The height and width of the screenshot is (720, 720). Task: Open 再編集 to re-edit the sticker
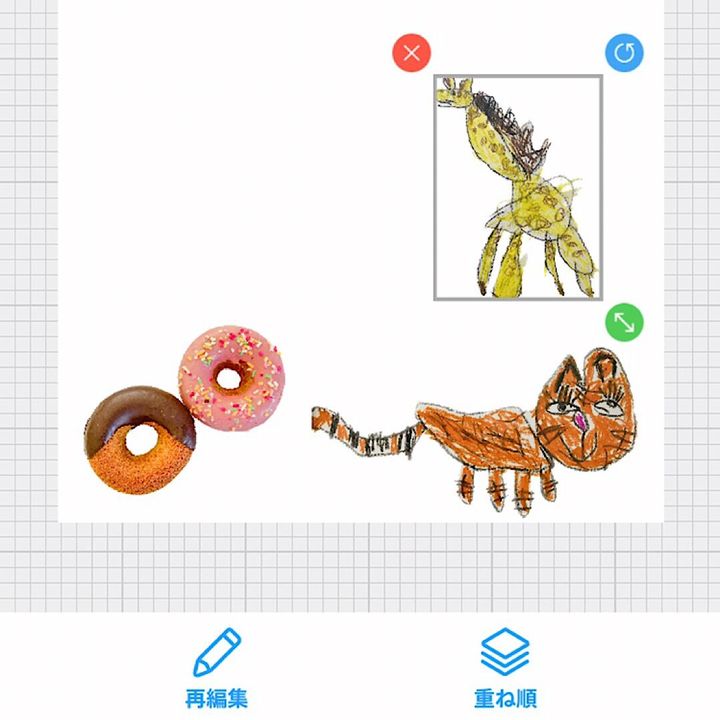coord(216,668)
